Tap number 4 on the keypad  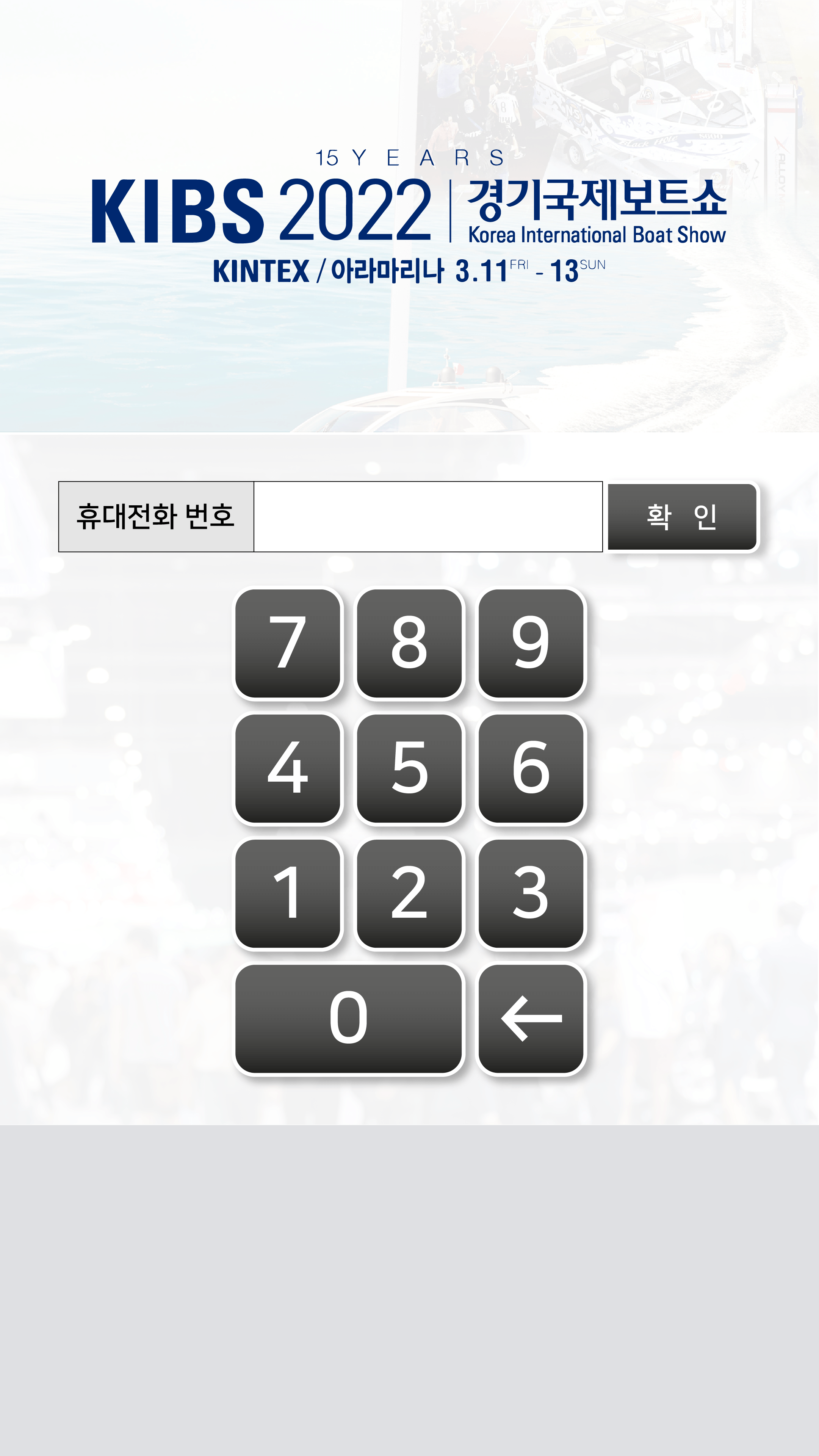pyautogui.click(x=288, y=768)
